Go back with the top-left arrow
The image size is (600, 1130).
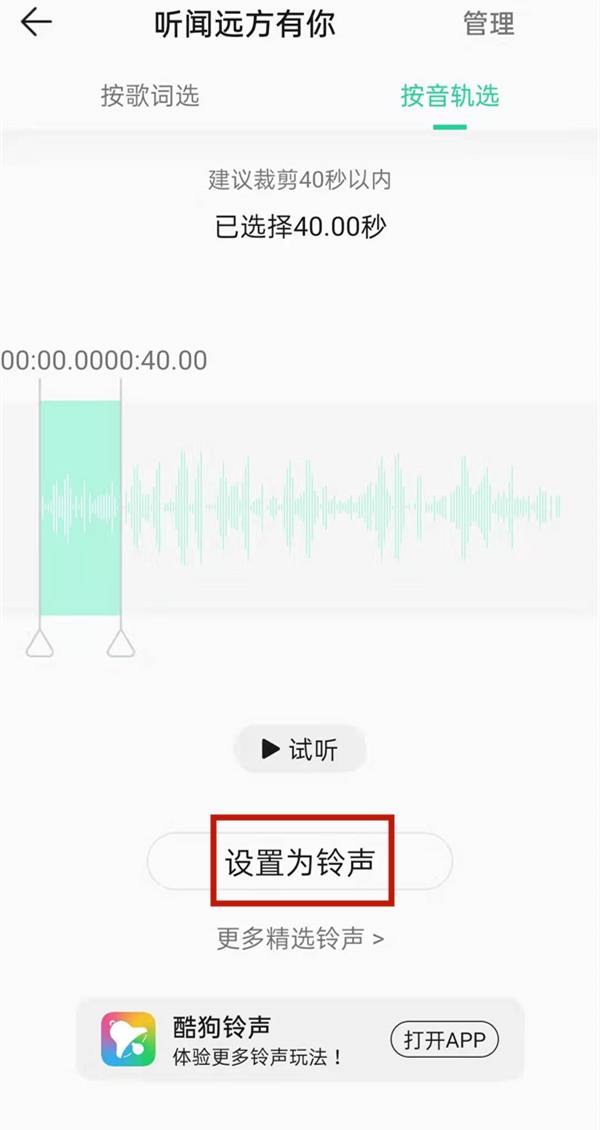[36, 24]
